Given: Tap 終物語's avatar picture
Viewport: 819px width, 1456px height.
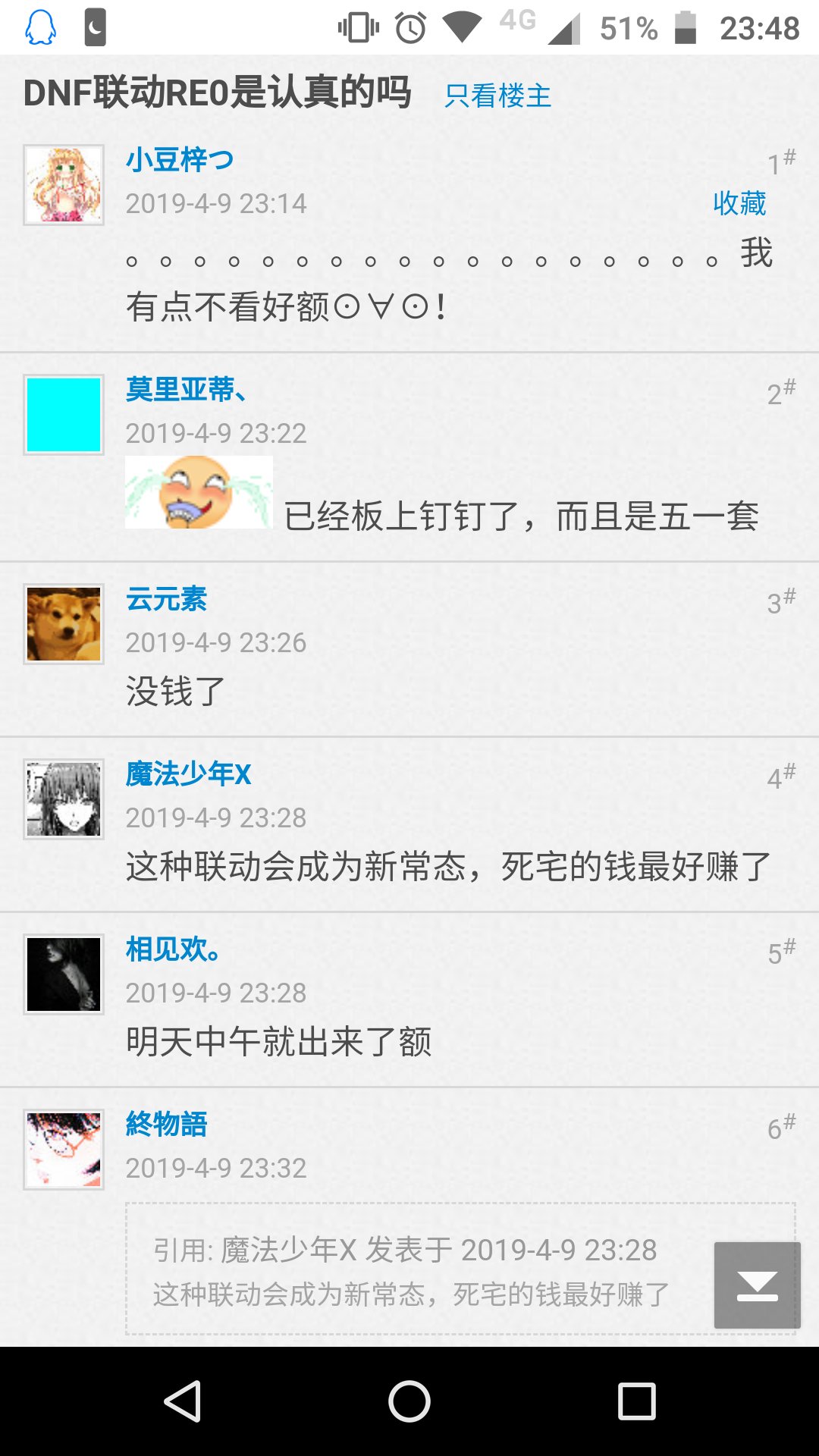Looking at the screenshot, I should tap(64, 1150).
